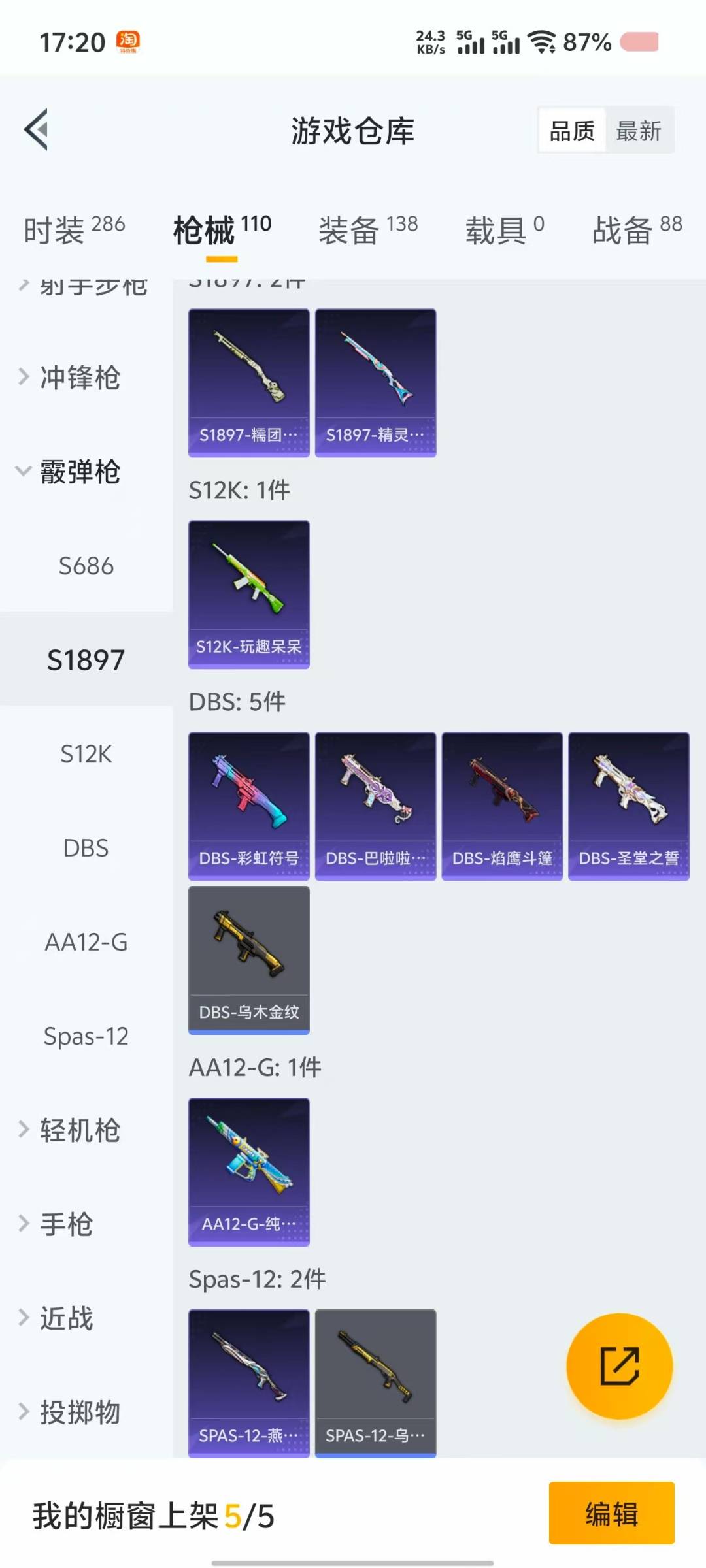Switch to the 时装 tab

pyautogui.click(x=74, y=230)
